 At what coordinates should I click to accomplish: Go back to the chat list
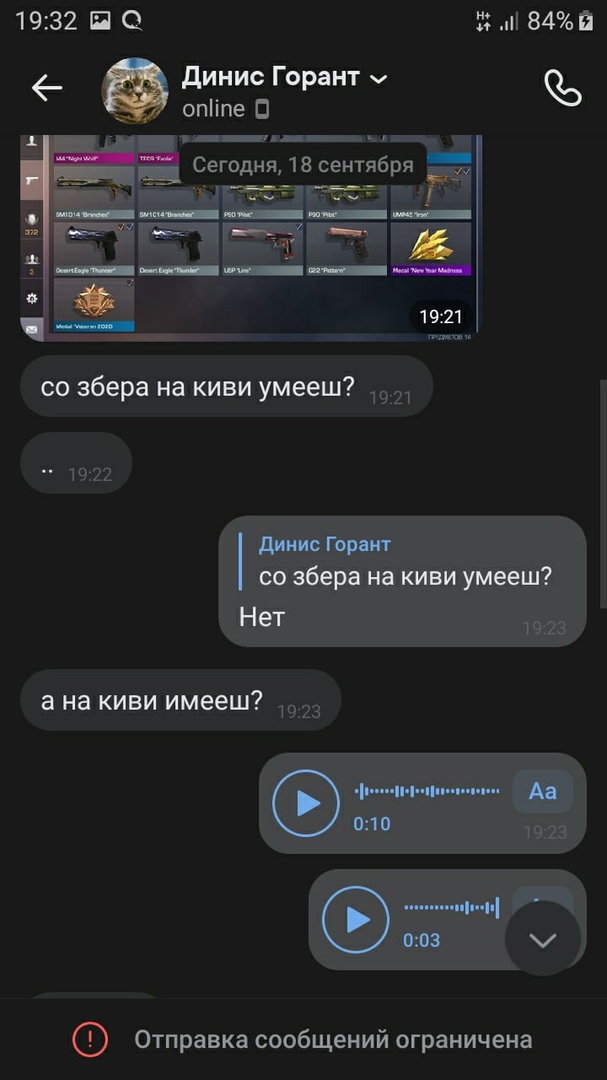(x=47, y=88)
